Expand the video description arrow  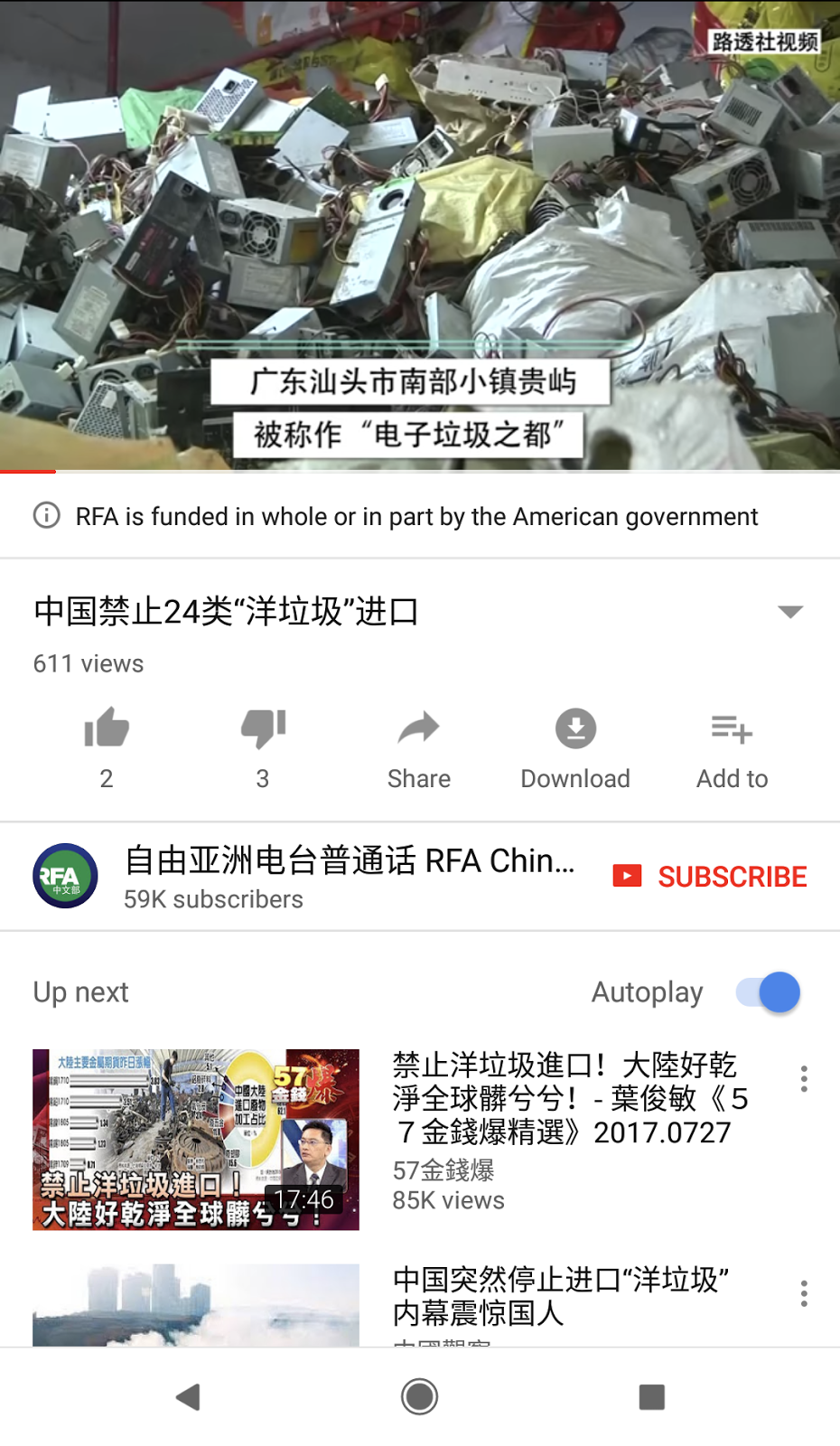(790, 612)
